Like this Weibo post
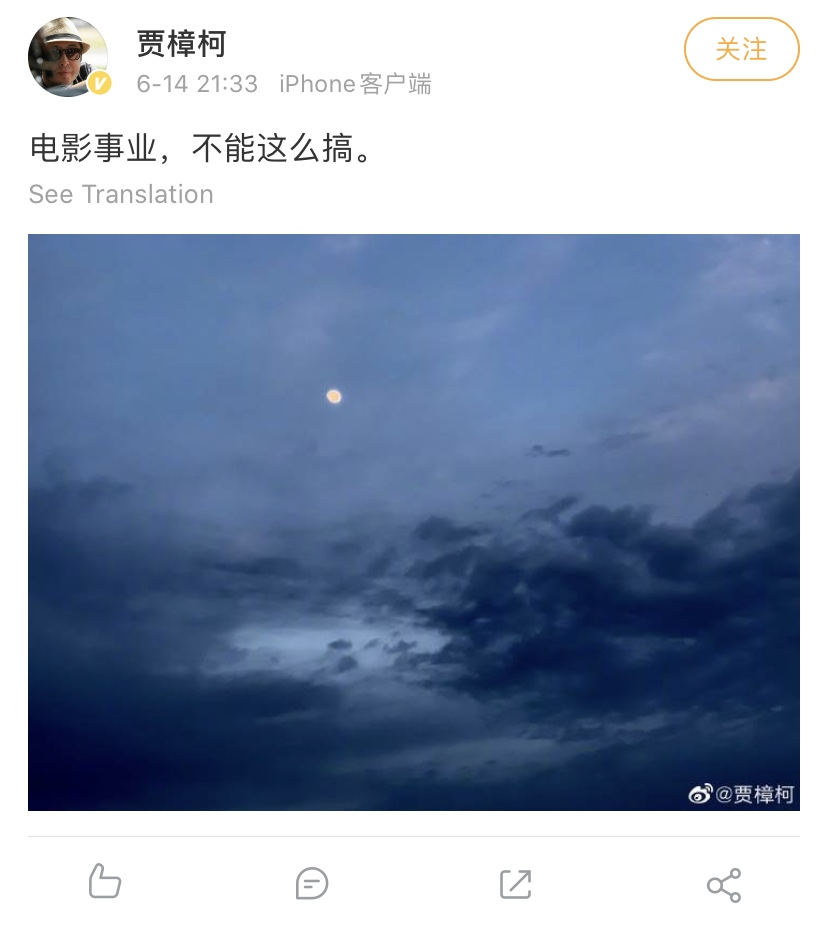Viewport: 827px width, 928px height. 105,882
